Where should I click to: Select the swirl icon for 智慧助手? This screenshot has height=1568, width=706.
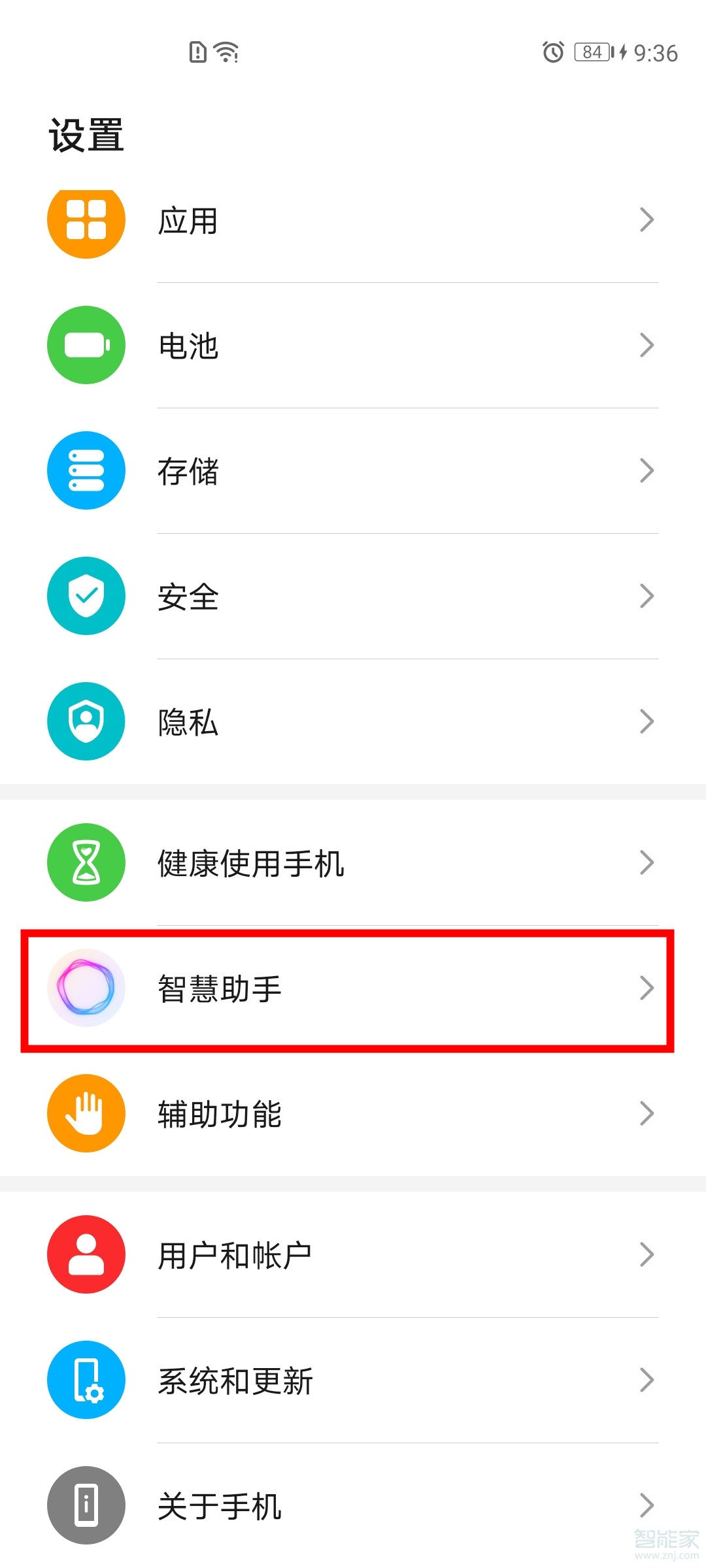(86, 988)
